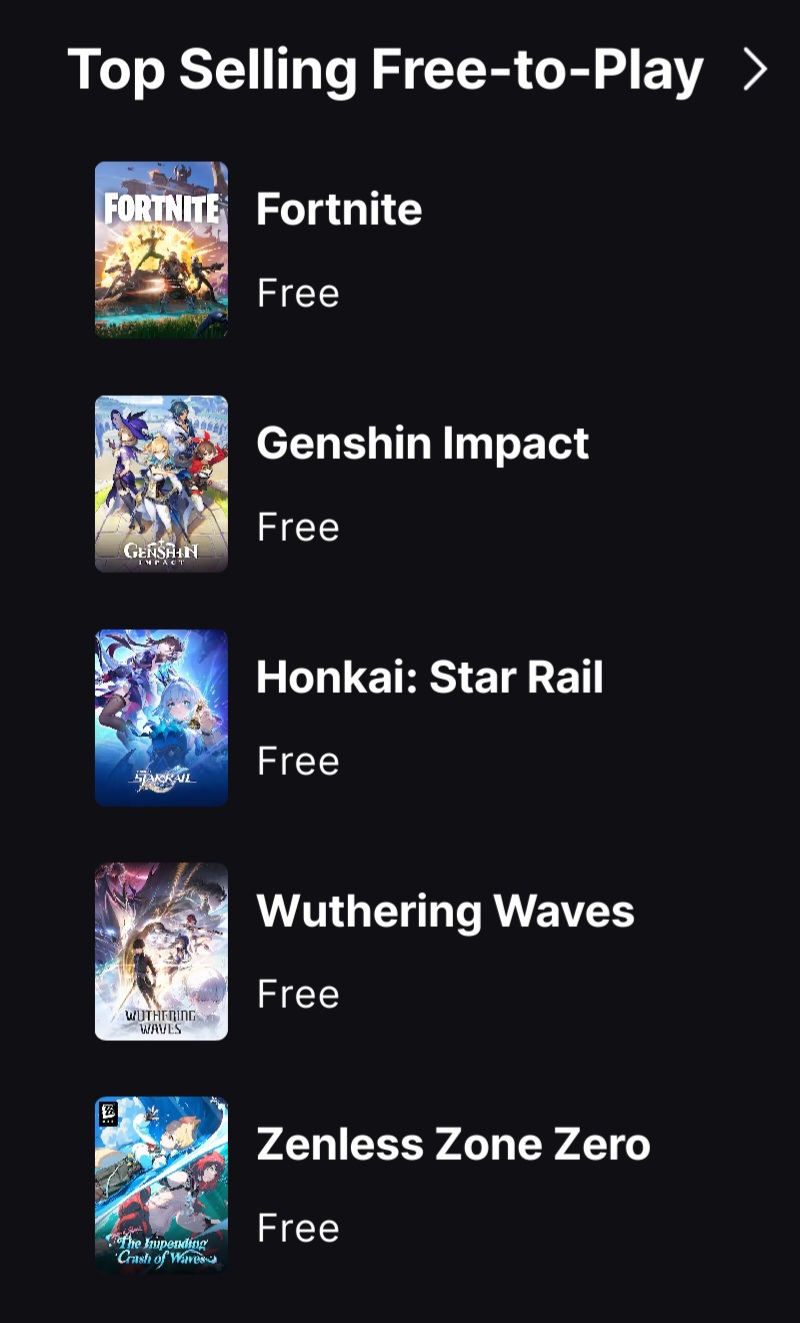The width and height of the screenshot is (800, 1323).
Task: Open the Fortnite game listing
Action: click(x=338, y=210)
